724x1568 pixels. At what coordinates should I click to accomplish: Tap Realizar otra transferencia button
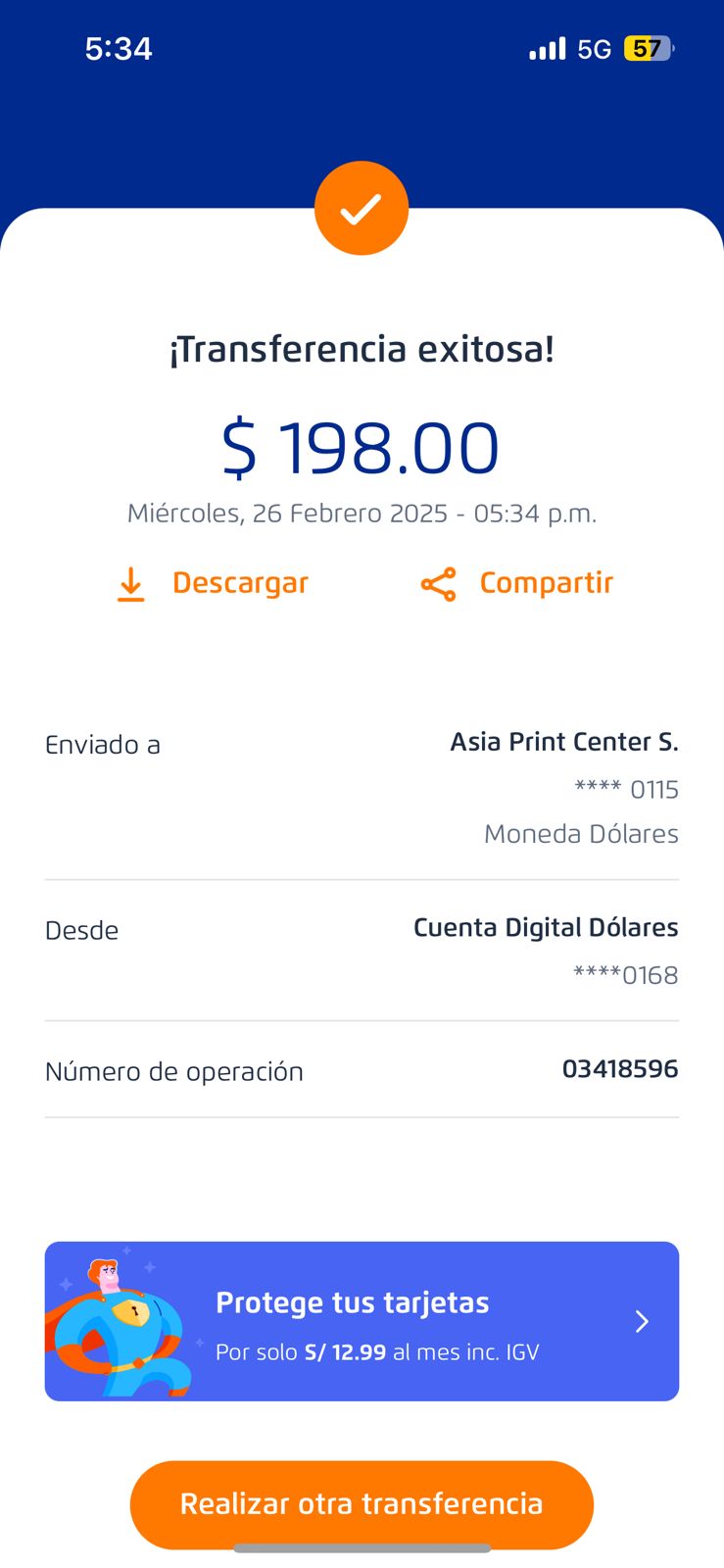[362, 1504]
